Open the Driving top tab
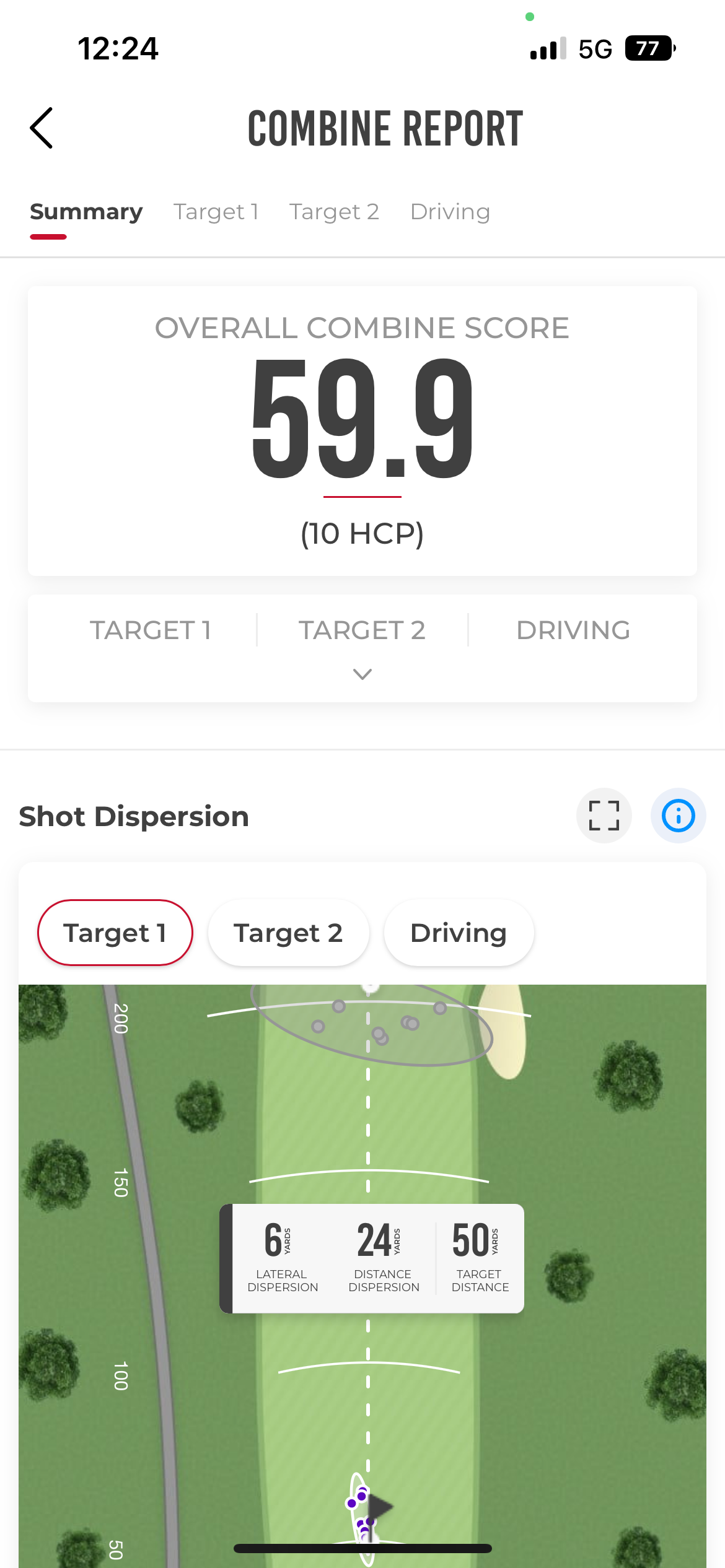This screenshot has width=725, height=1568. (x=450, y=212)
